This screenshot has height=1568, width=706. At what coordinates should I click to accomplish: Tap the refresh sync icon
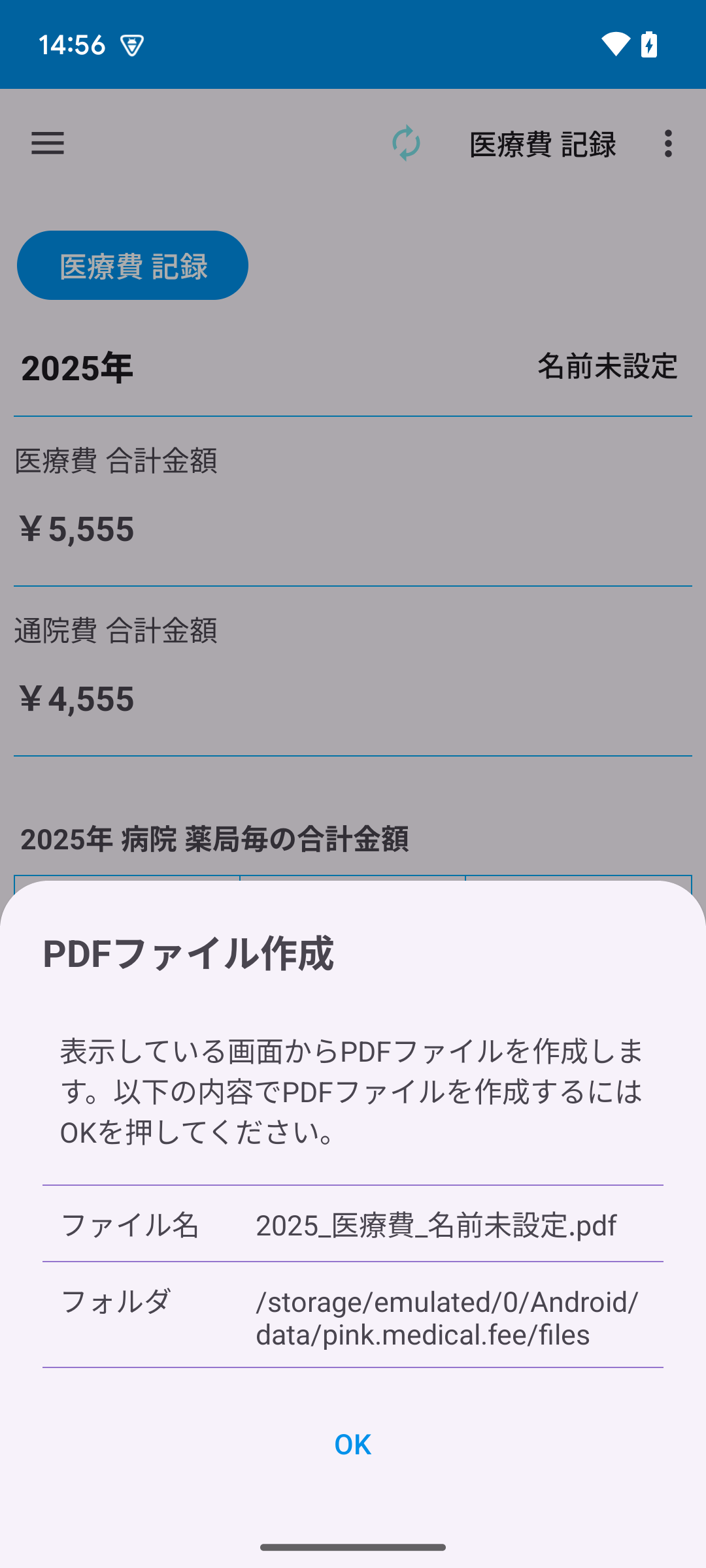[x=406, y=143]
